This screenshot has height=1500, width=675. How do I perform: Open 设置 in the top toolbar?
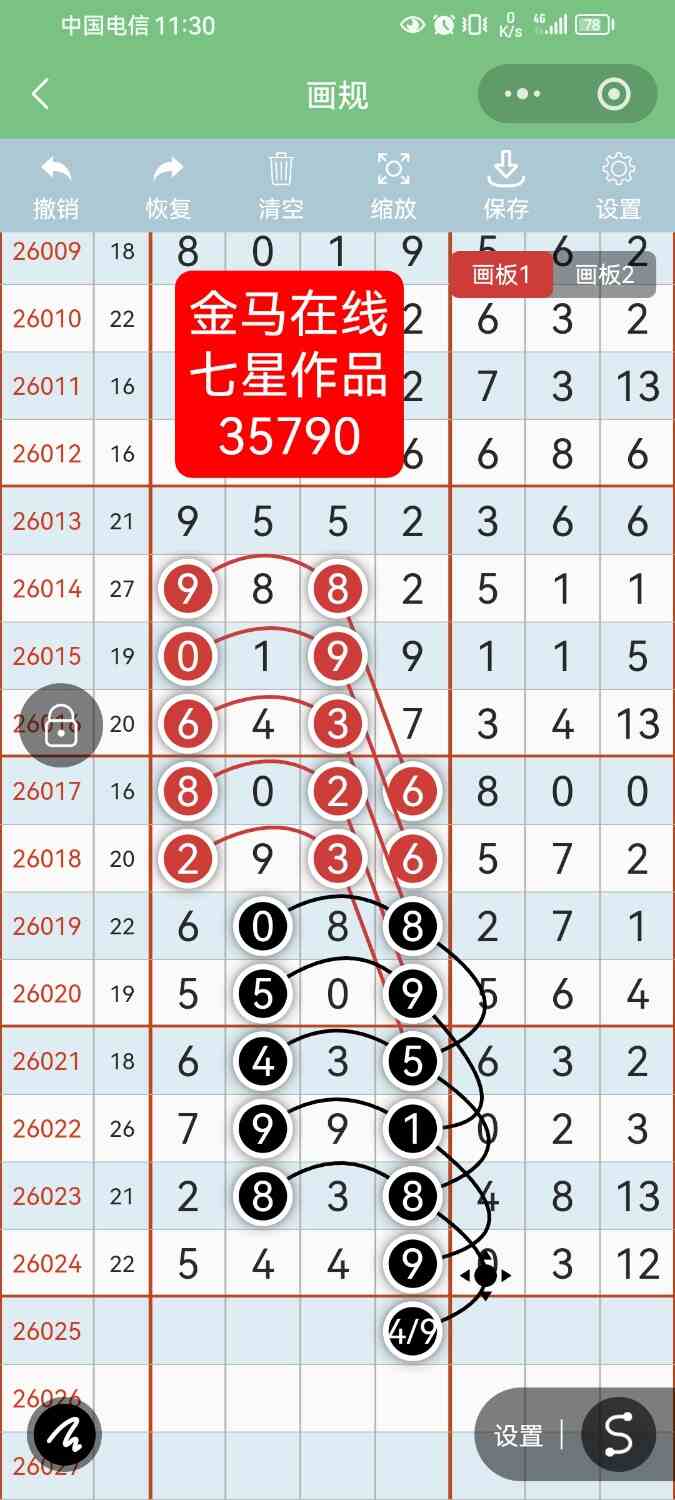[x=618, y=186]
